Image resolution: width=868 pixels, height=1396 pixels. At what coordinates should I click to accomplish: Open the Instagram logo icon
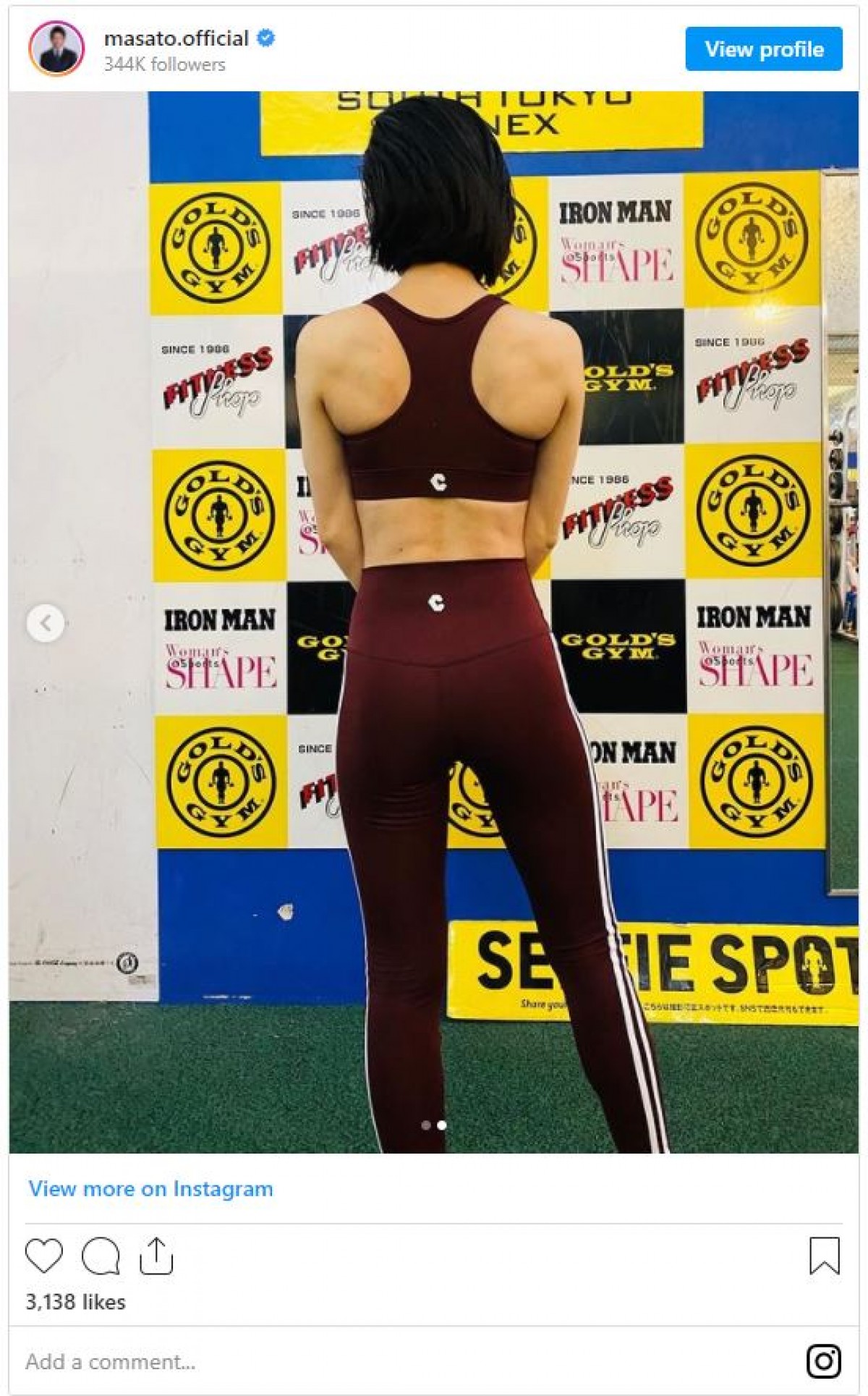pos(823,1361)
